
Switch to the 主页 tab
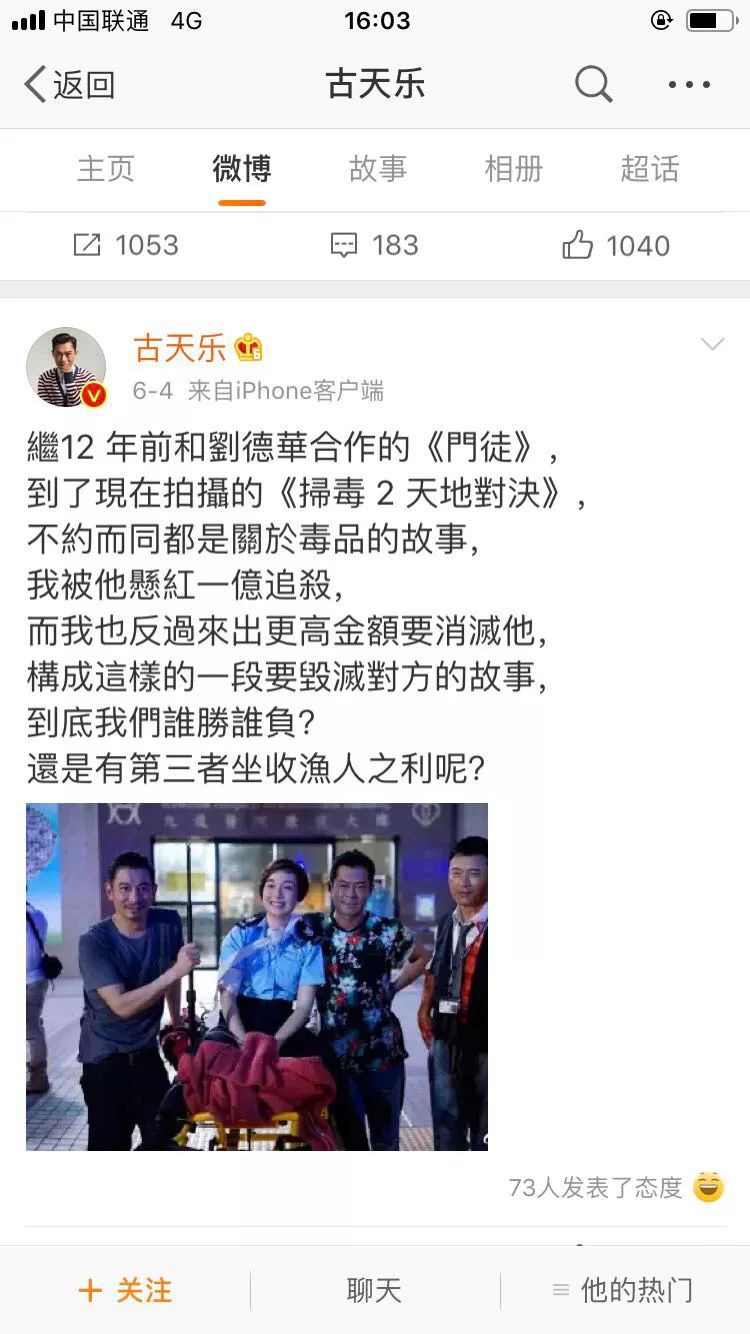pos(106,169)
